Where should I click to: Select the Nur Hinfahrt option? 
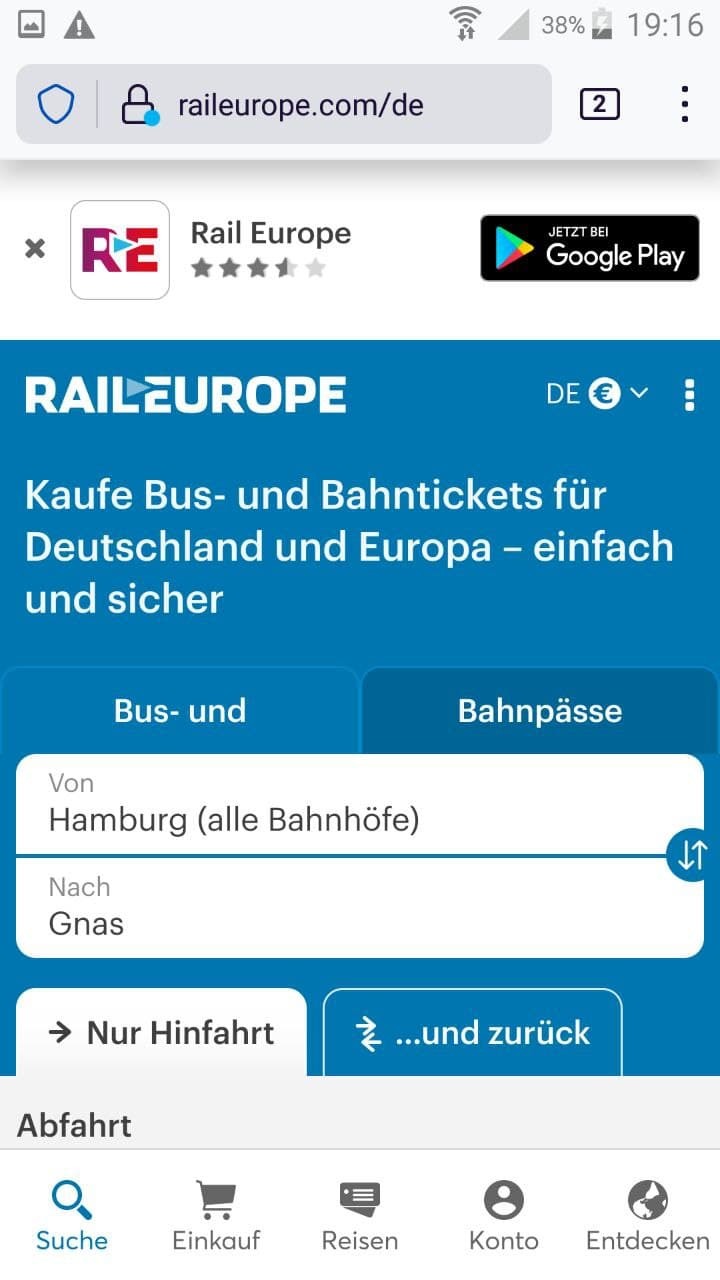pyautogui.click(x=160, y=1032)
